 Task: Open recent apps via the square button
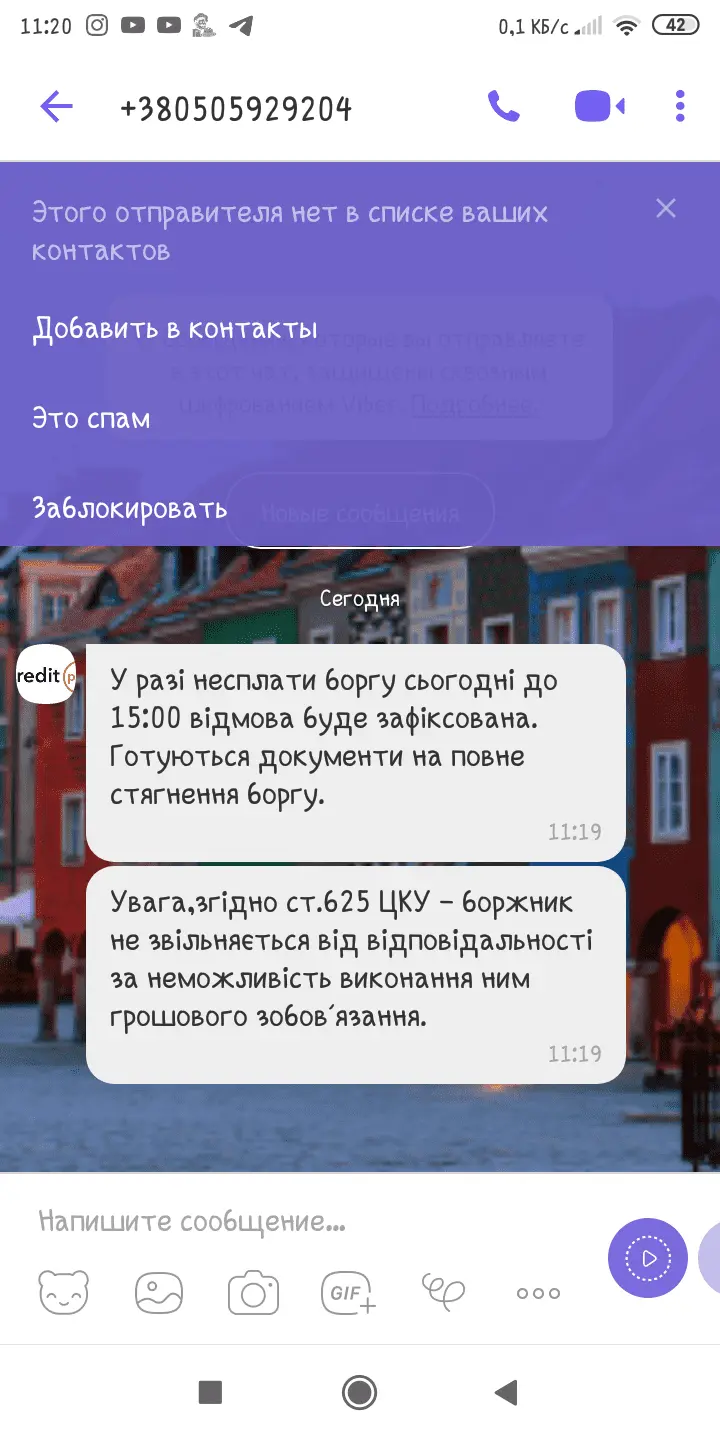point(210,1392)
